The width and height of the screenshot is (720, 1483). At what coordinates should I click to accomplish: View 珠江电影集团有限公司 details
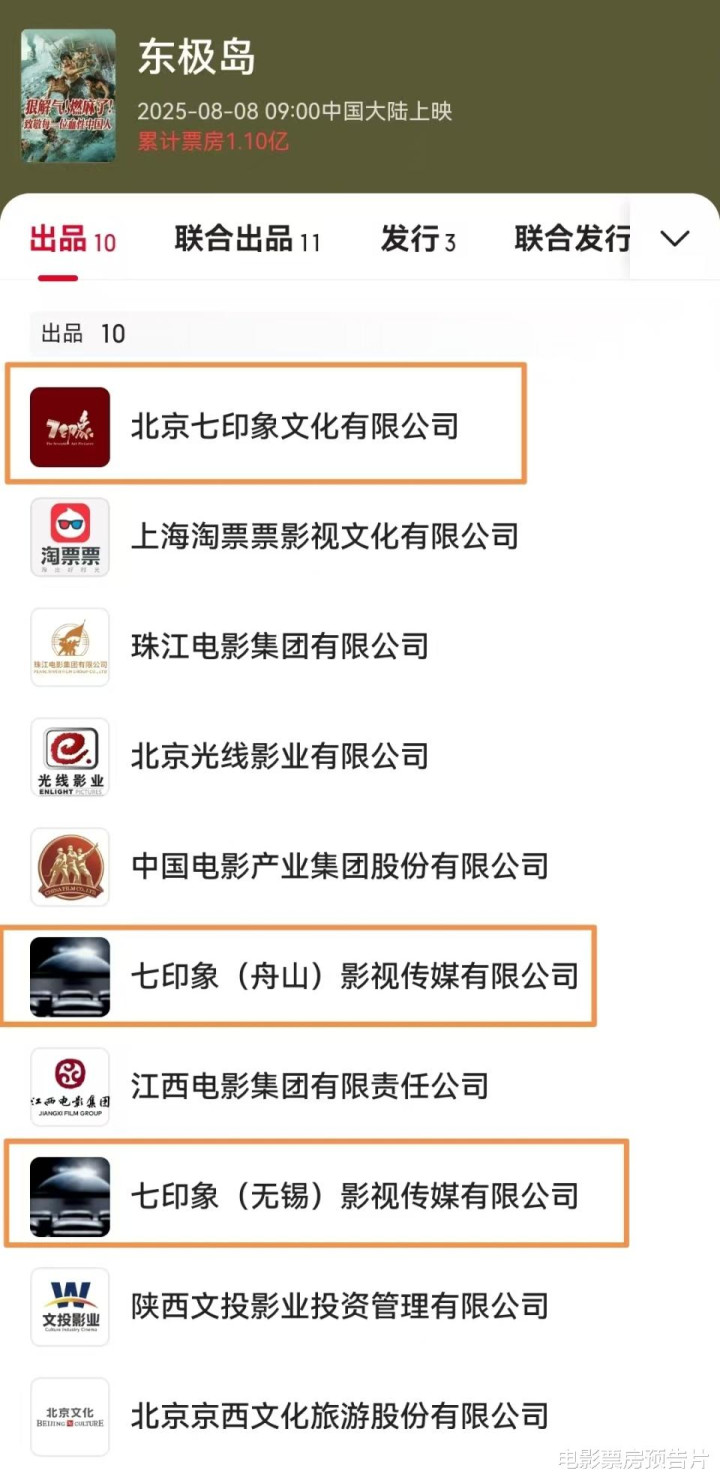pyautogui.click(x=279, y=646)
